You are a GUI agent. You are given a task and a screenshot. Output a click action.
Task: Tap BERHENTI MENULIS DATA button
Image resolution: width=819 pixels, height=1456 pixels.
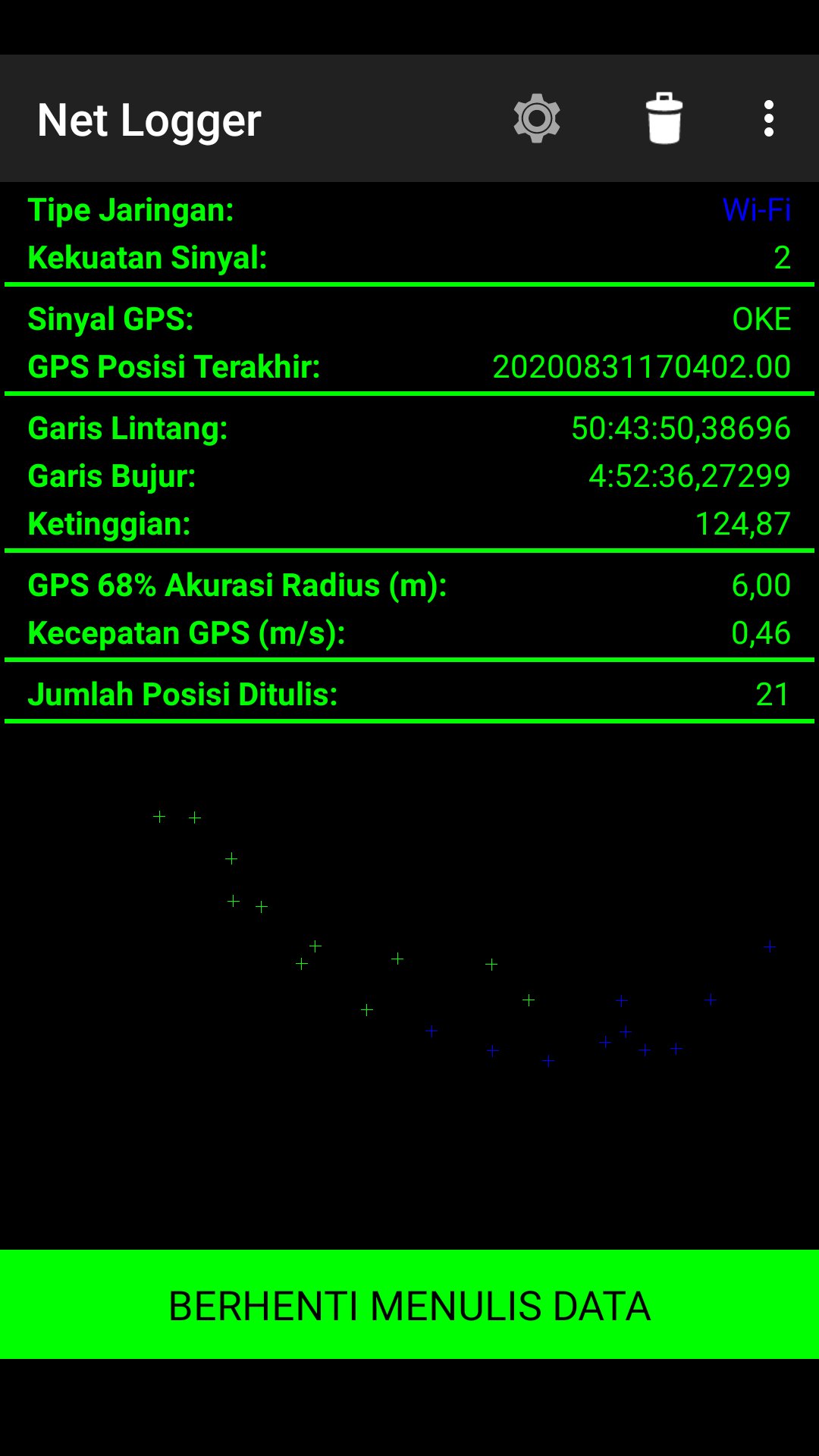click(409, 1304)
